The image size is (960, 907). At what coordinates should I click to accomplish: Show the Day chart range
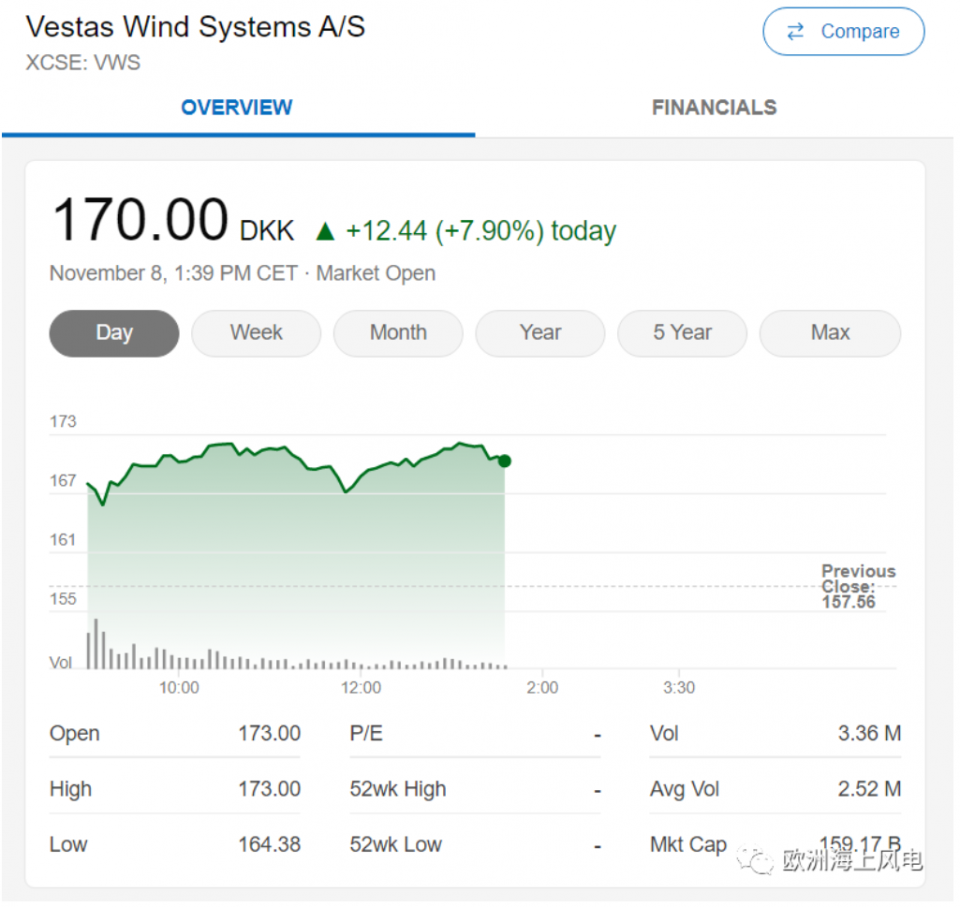pyautogui.click(x=114, y=333)
